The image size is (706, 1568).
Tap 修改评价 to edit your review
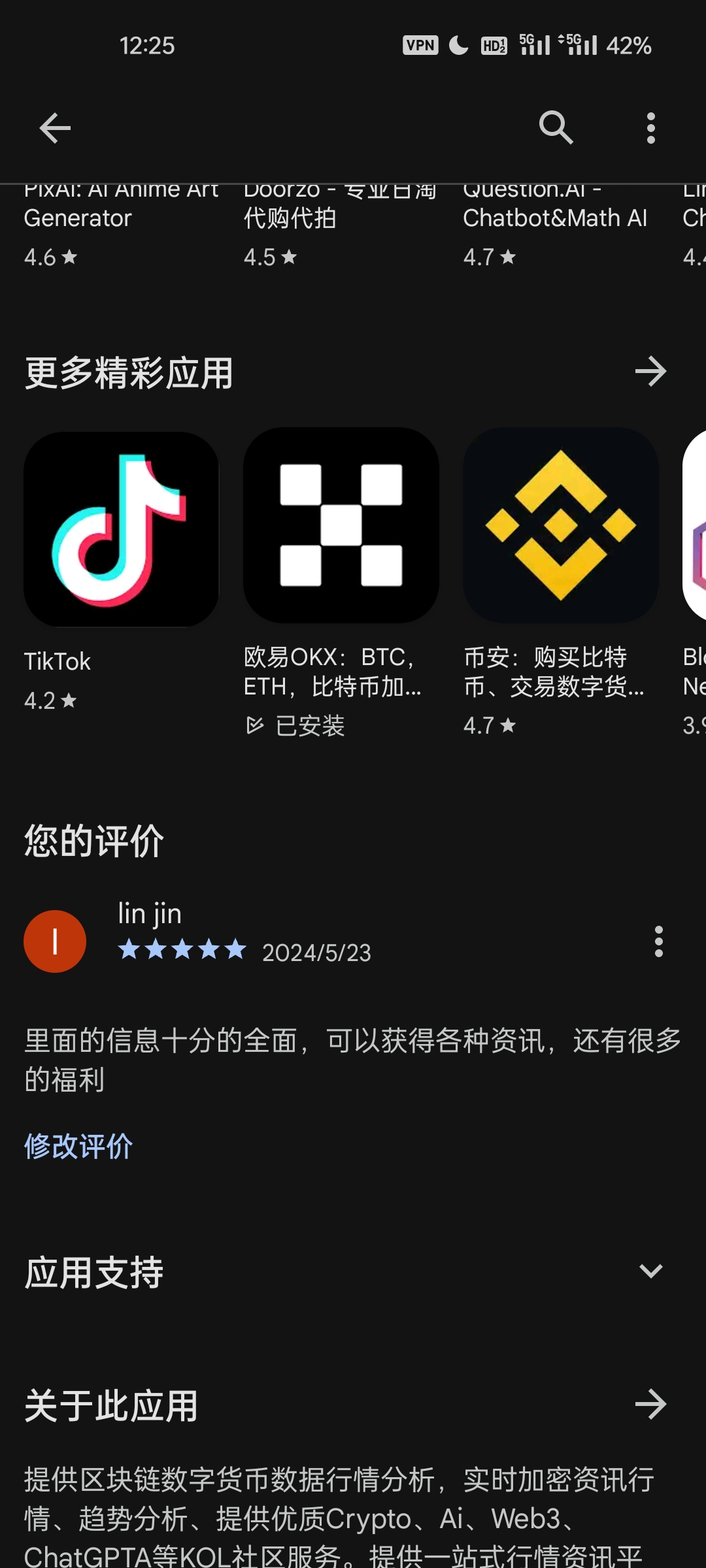[78, 1147]
